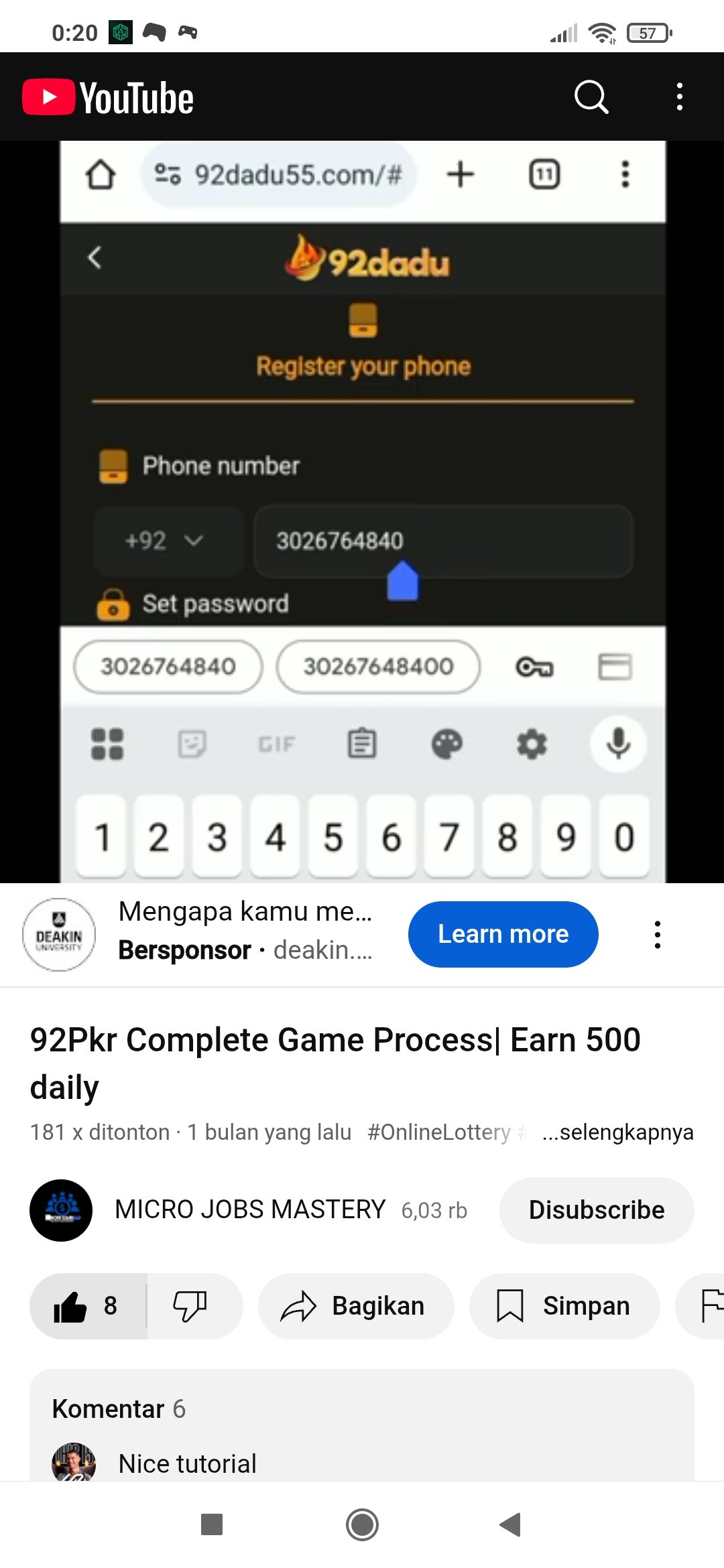Open the YouTube overflow menu
724x1568 pixels.
[679, 97]
